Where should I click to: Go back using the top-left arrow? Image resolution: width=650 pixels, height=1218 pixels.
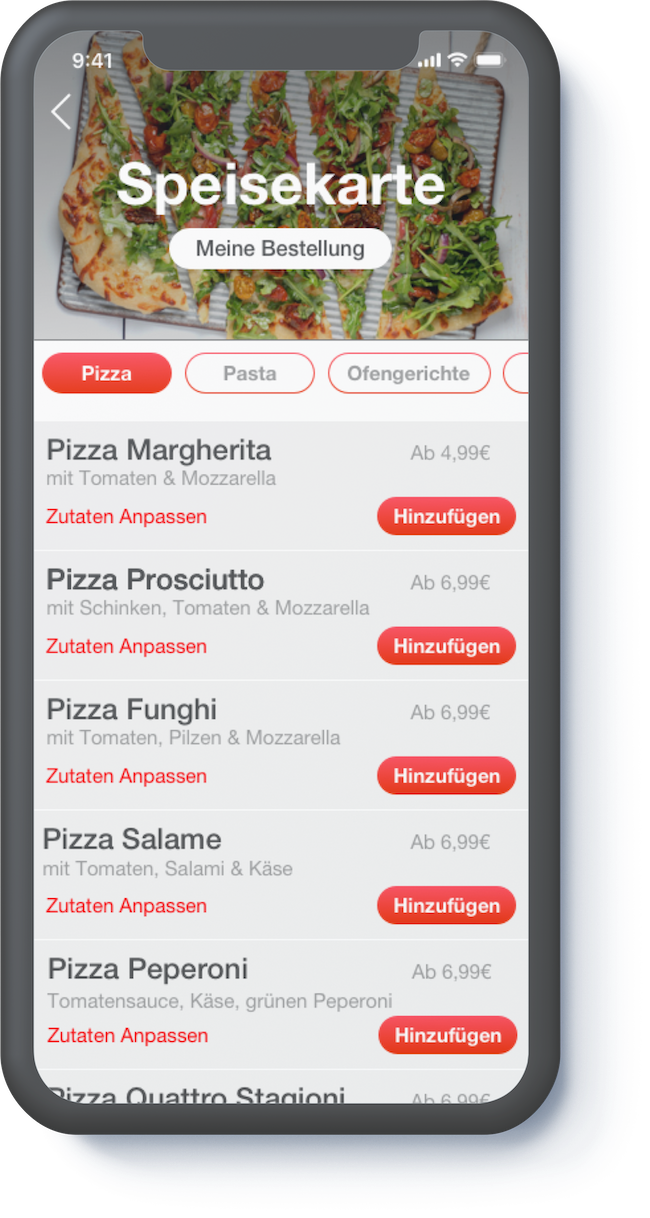61,111
